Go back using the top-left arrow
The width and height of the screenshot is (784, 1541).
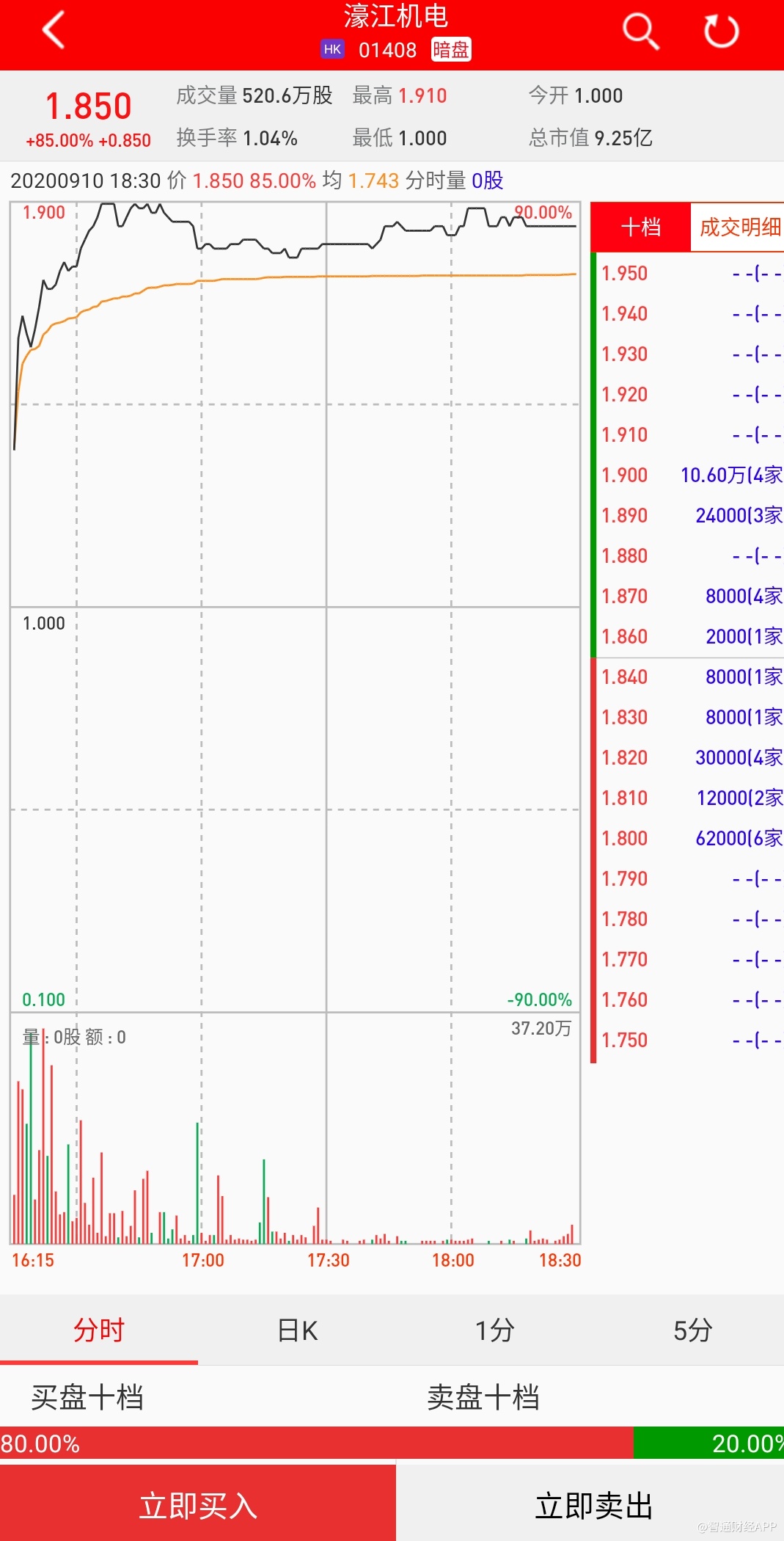(54, 31)
